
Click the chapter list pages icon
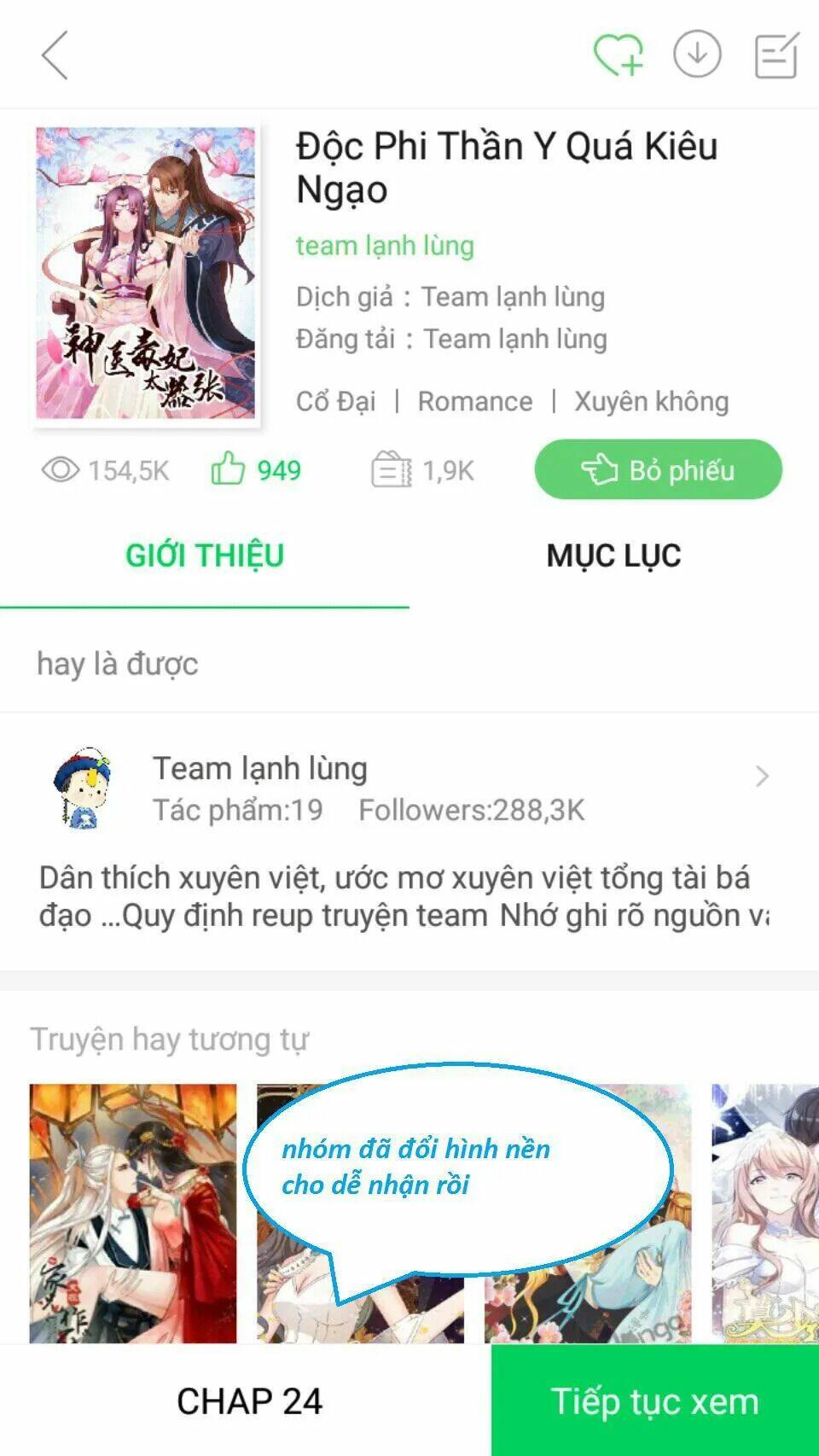pyautogui.click(x=393, y=468)
